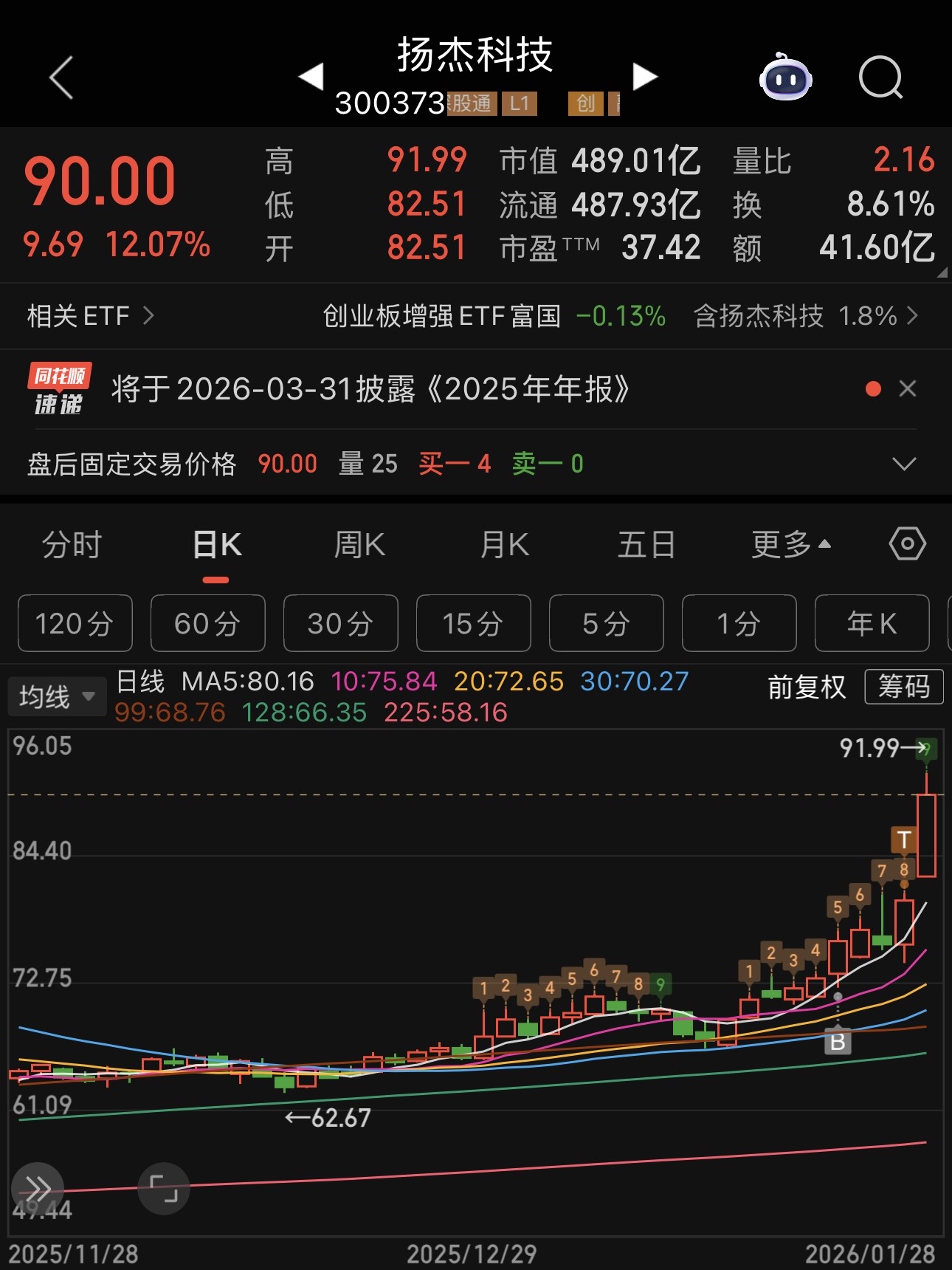Choose the 60分 period chip
952x1270 pixels.
(207, 623)
